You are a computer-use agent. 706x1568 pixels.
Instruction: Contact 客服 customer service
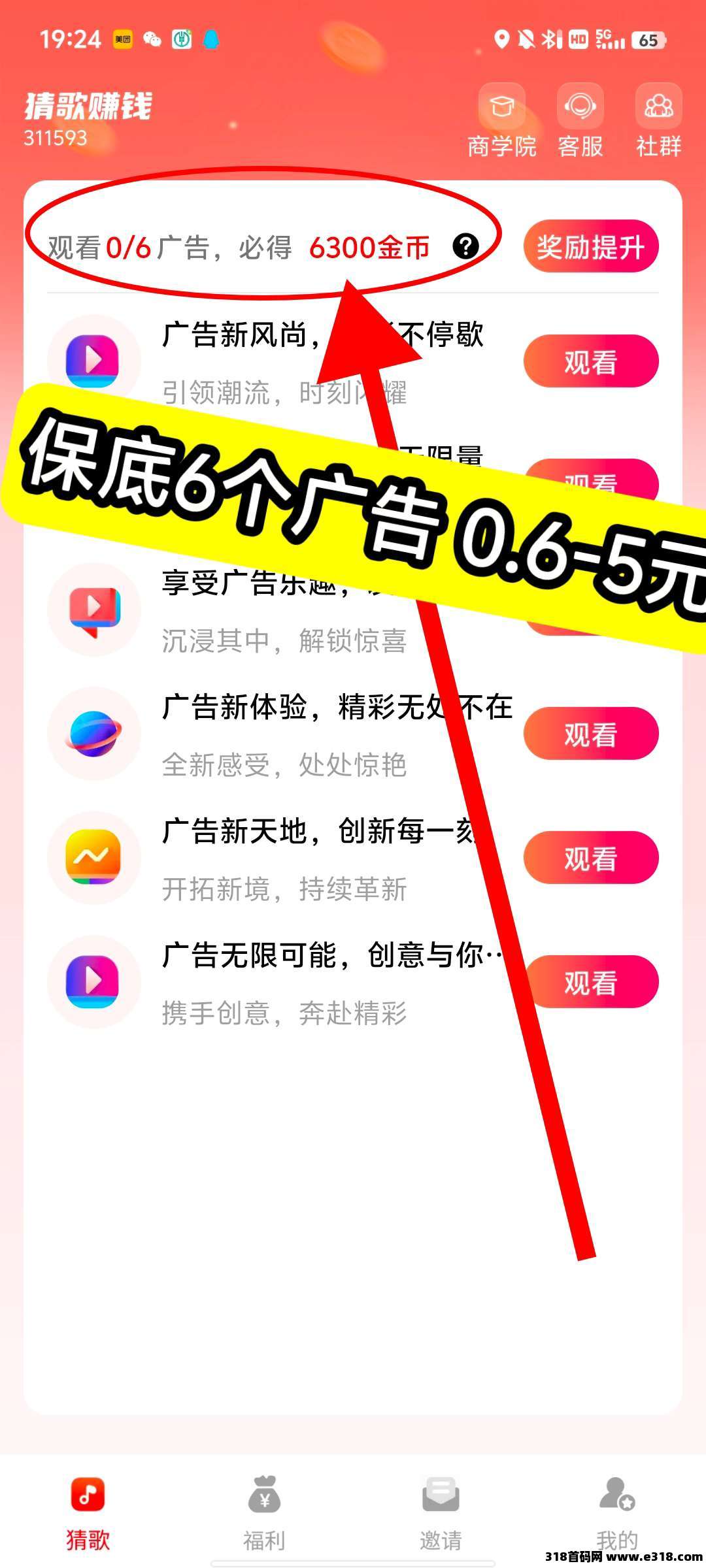(580, 121)
